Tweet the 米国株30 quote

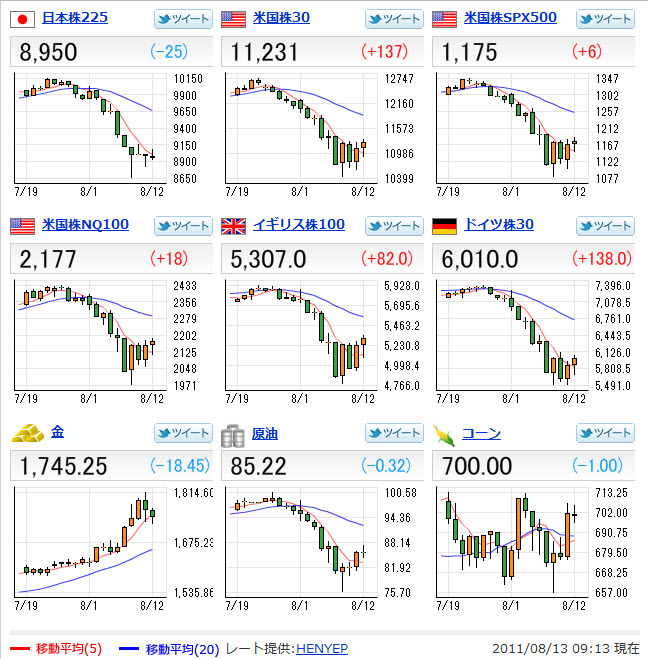pyautogui.click(x=394, y=19)
